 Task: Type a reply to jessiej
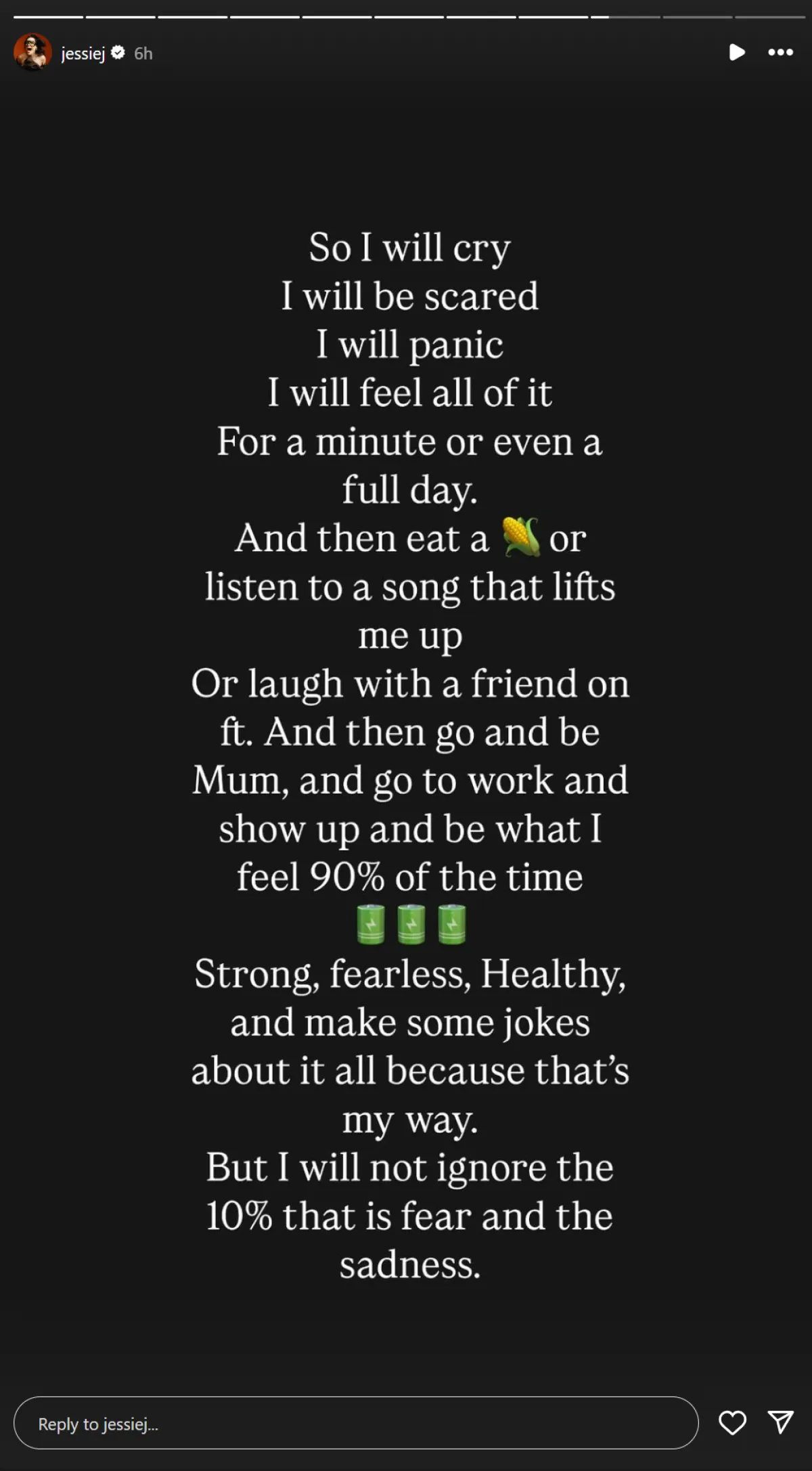(x=355, y=1424)
